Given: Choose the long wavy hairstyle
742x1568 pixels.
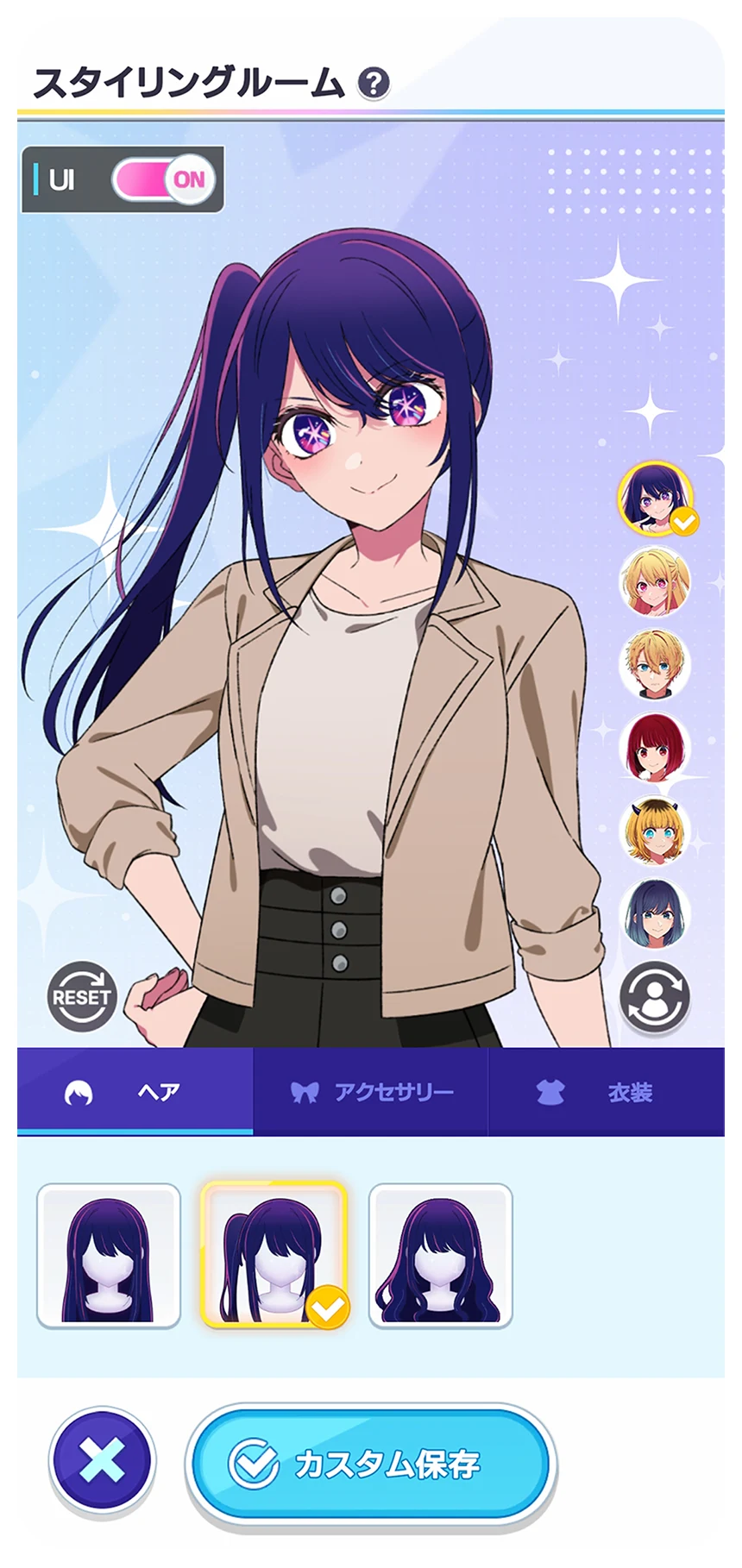Looking at the screenshot, I should [x=440, y=1256].
